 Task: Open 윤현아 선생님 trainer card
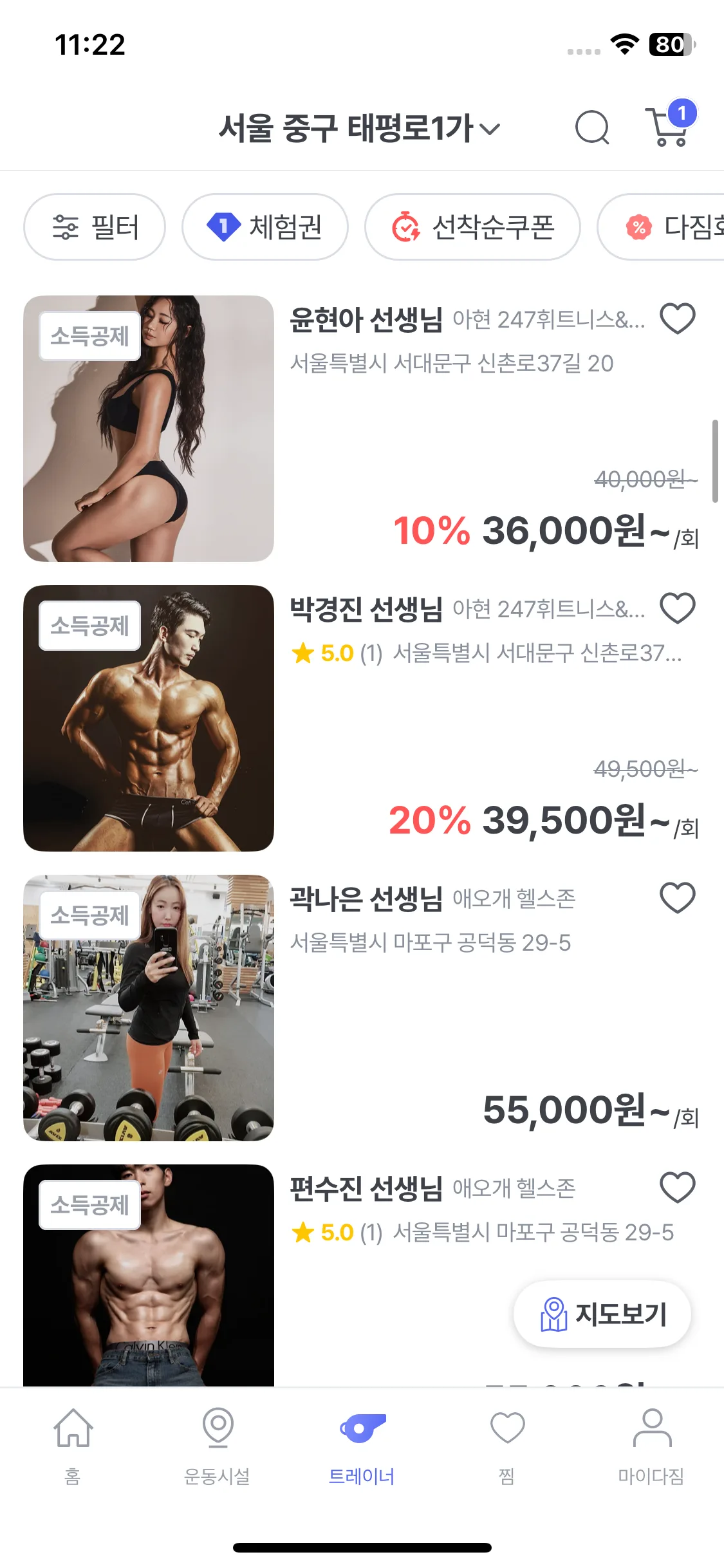(366, 320)
